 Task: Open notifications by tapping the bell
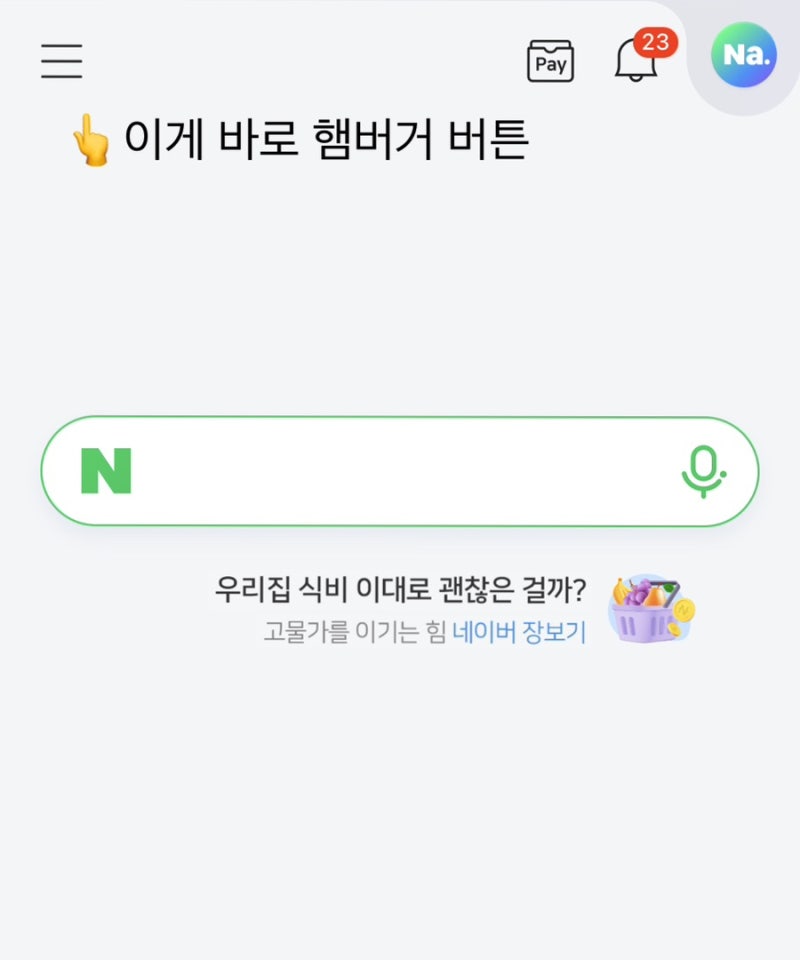tap(632, 63)
